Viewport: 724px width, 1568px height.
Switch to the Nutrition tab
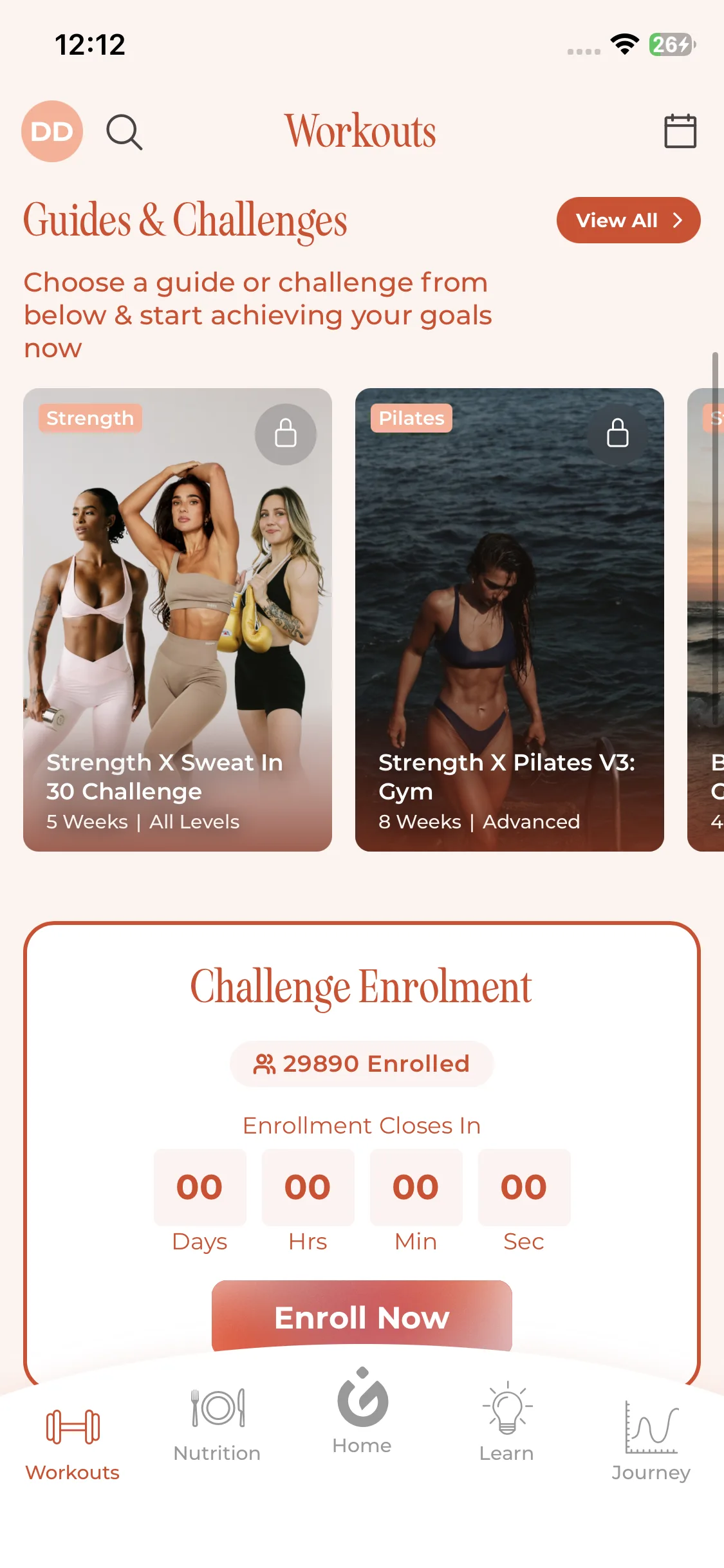coord(217,1425)
